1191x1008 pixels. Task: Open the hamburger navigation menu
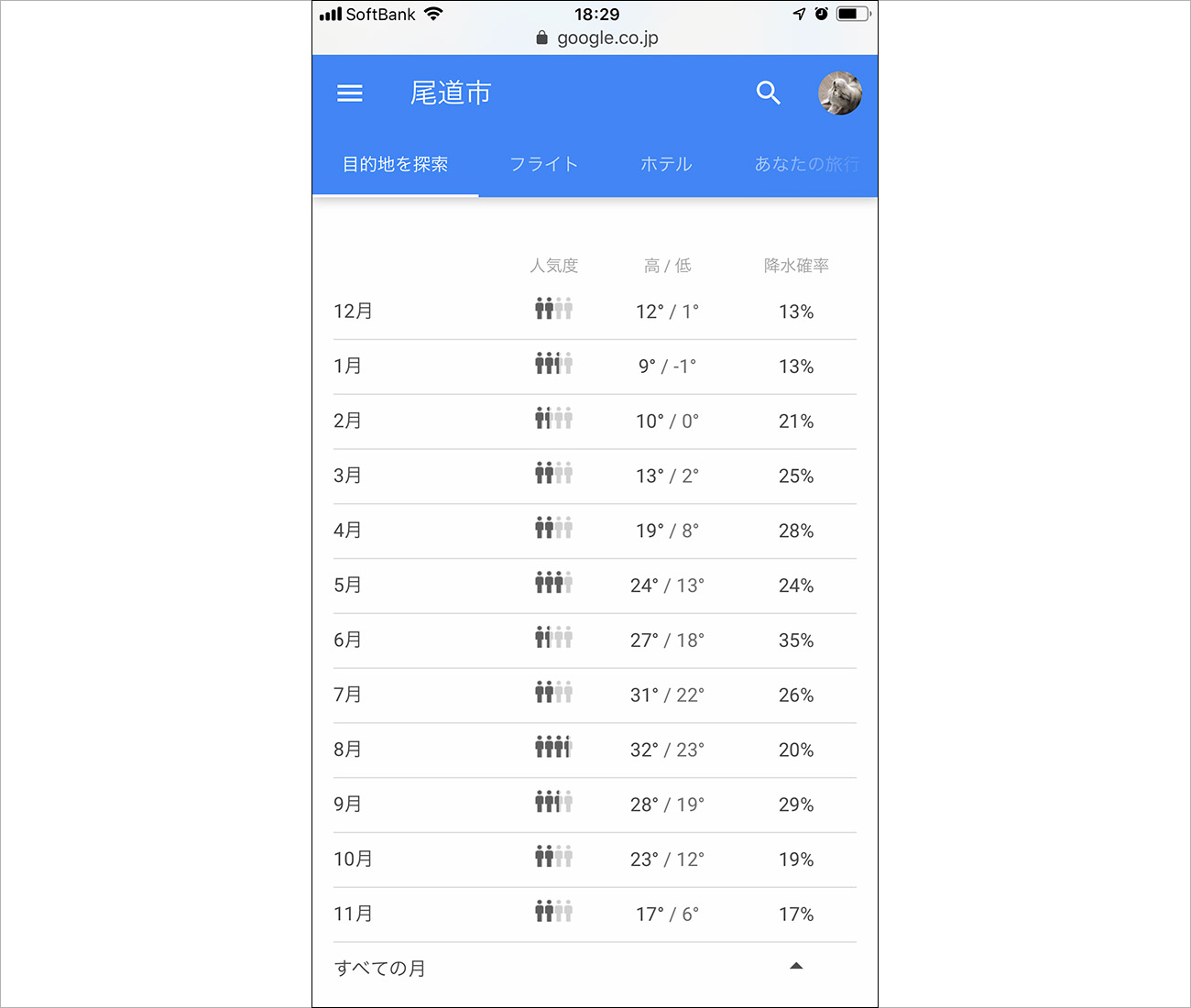coord(350,93)
